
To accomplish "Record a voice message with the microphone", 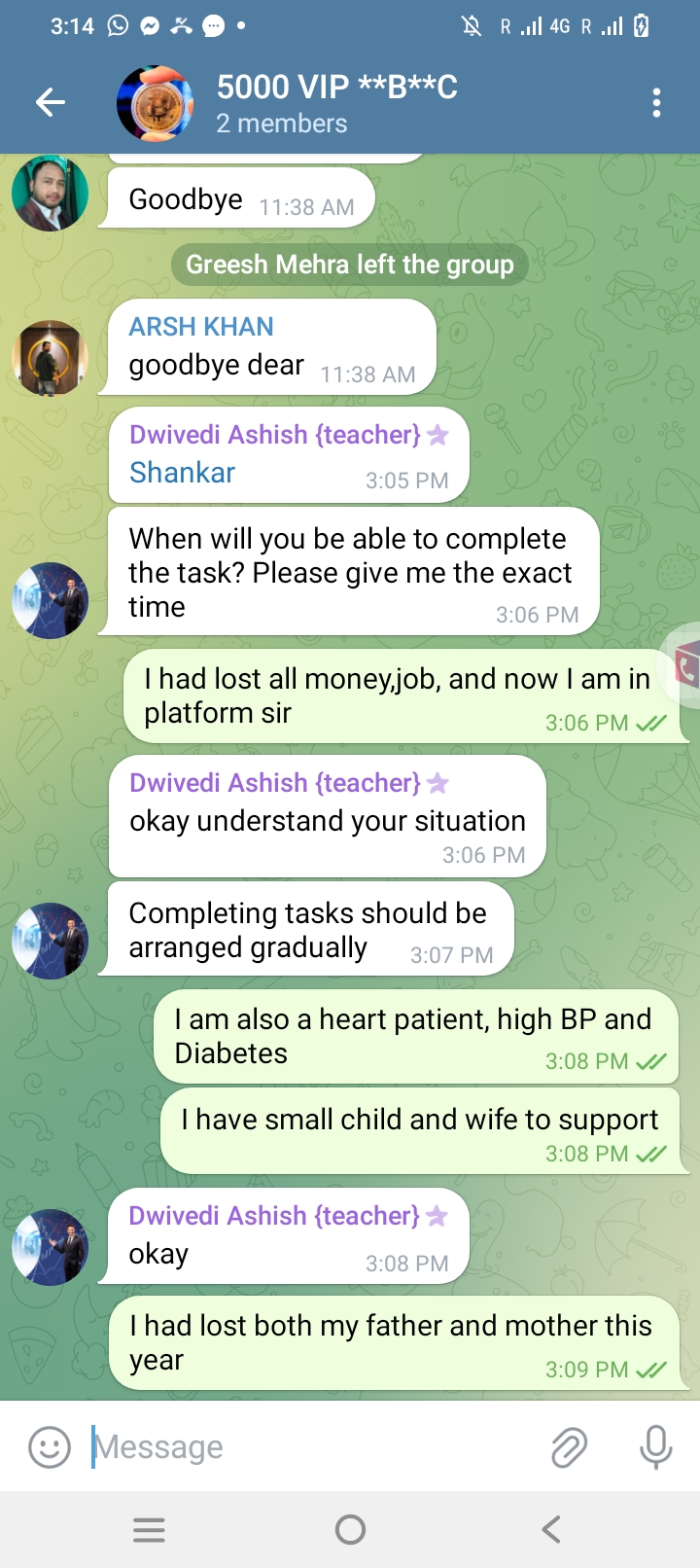I will [x=656, y=1446].
